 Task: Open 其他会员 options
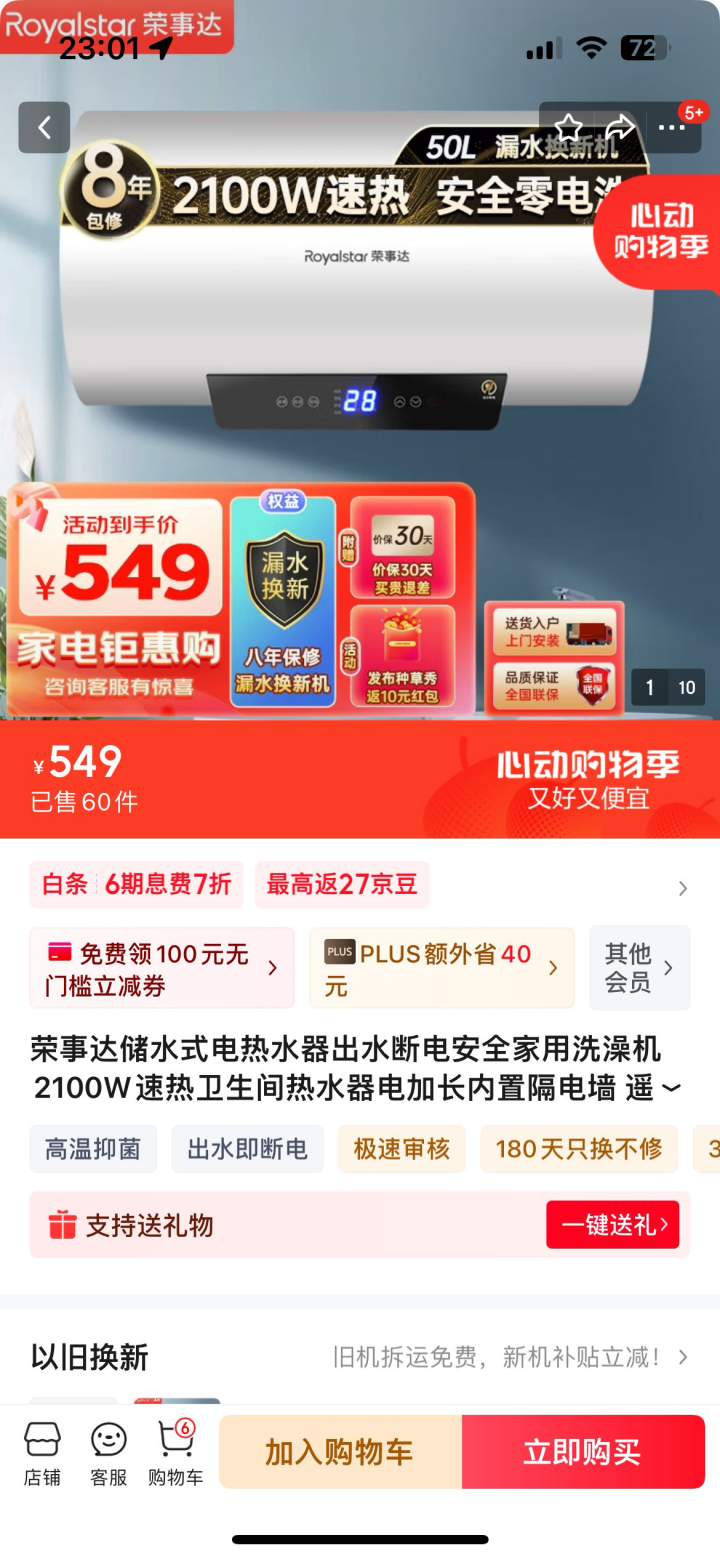(x=639, y=968)
